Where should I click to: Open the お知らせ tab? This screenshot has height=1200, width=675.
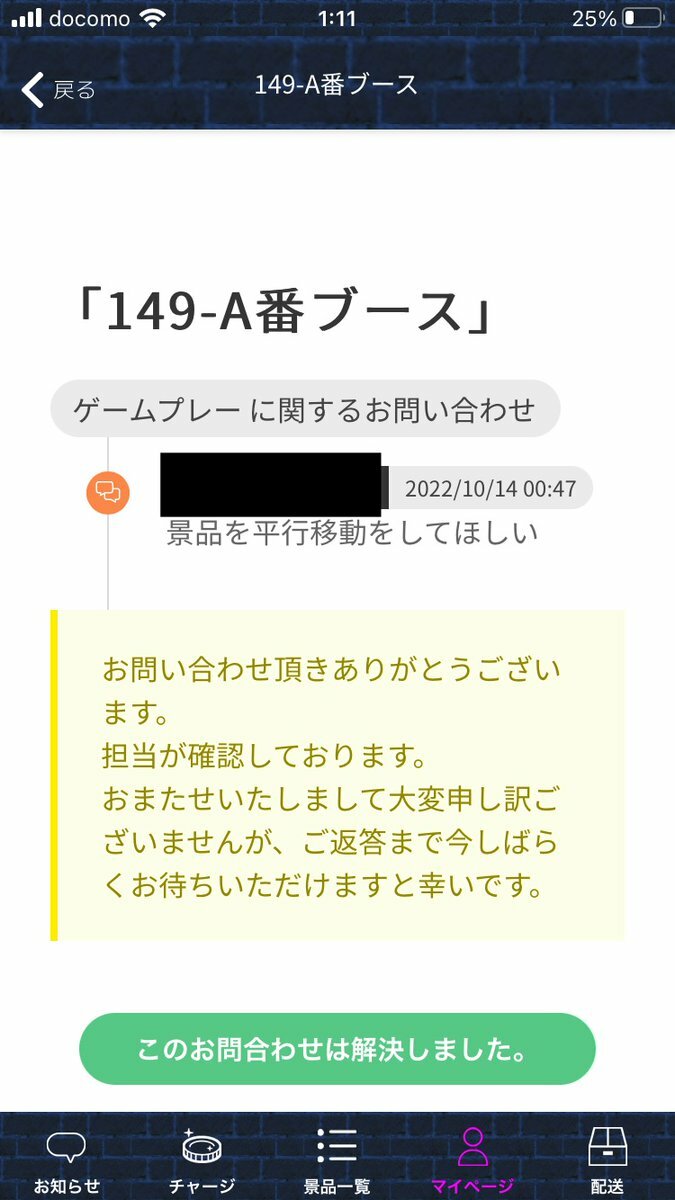tap(67, 1160)
